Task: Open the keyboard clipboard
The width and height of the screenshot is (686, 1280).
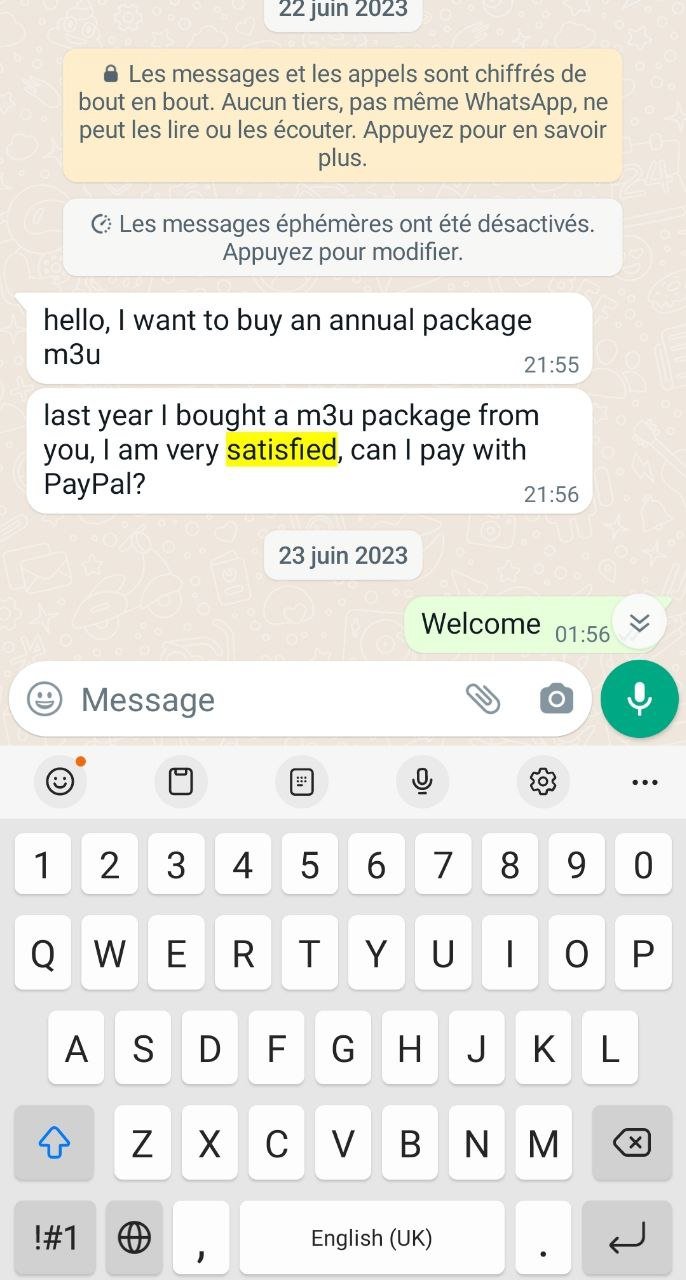Action: pos(181,781)
